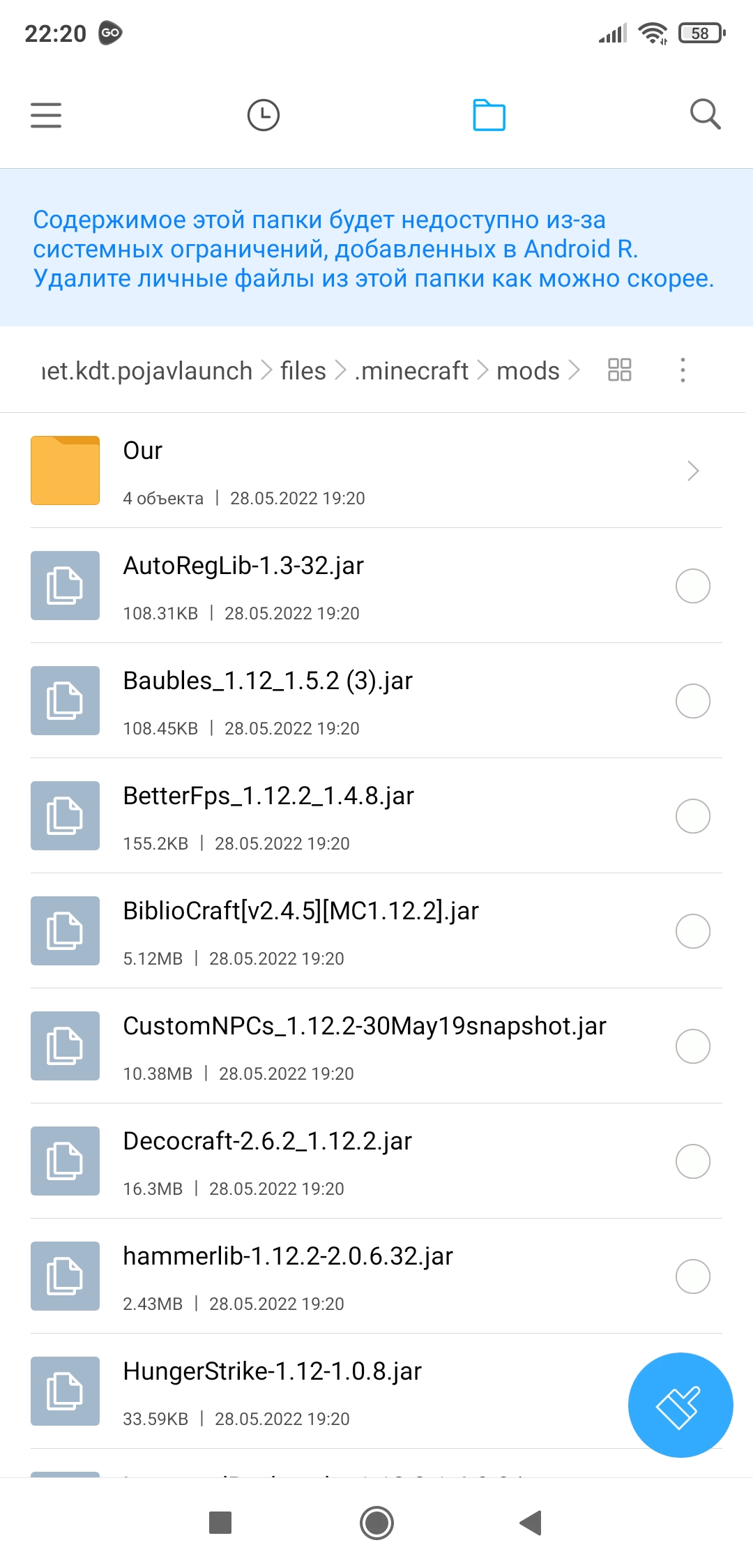This screenshot has height=1568, width=753.
Task: Switch to the folder browser view
Action: (489, 115)
